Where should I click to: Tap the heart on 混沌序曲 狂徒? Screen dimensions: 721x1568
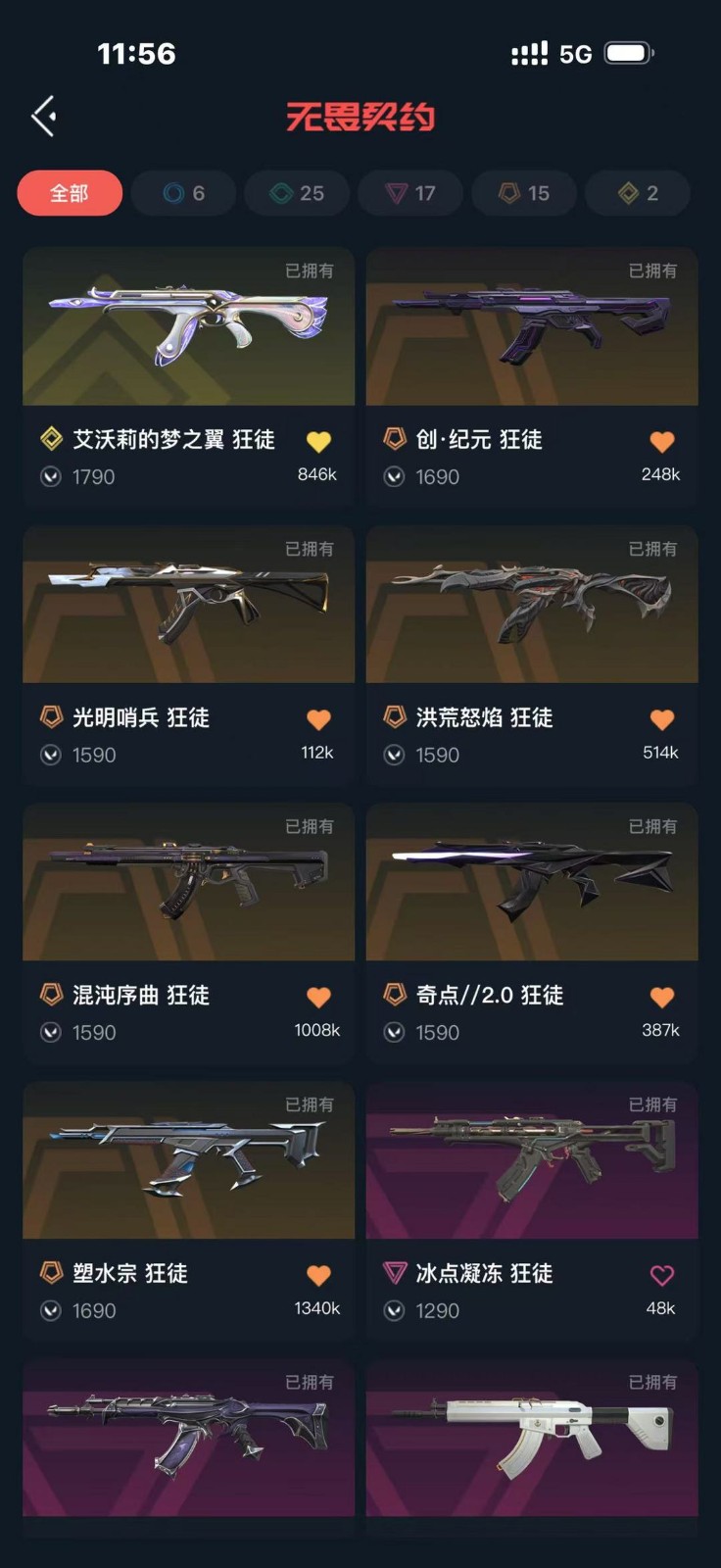click(318, 998)
